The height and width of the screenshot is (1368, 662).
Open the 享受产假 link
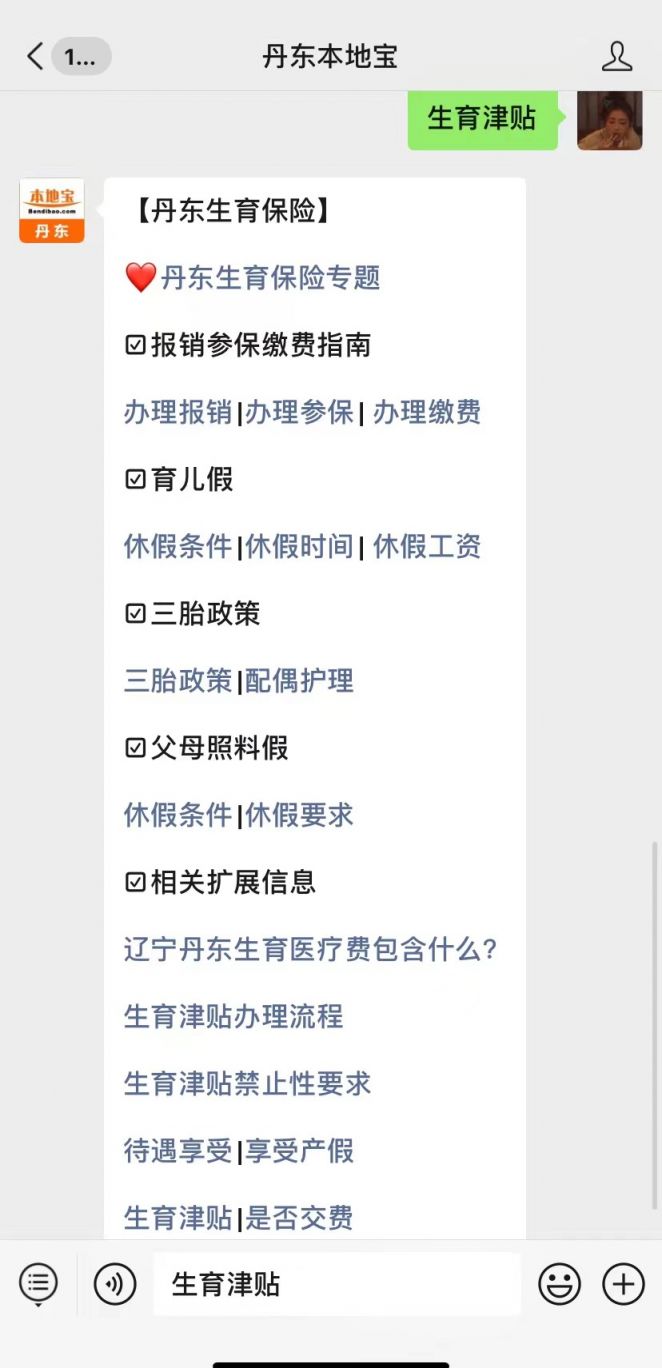click(300, 1150)
